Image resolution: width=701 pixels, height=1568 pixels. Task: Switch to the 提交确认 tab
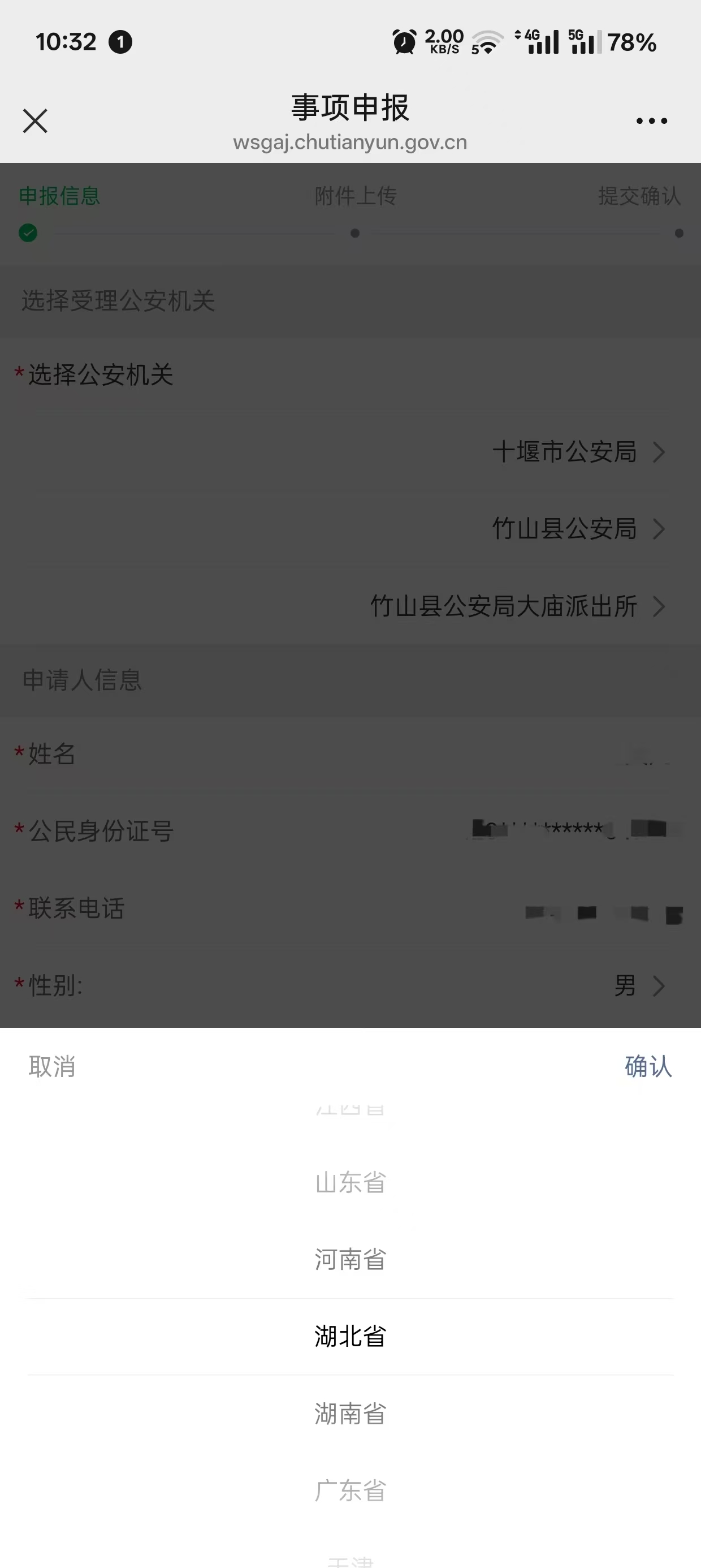click(x=639, y=196)
